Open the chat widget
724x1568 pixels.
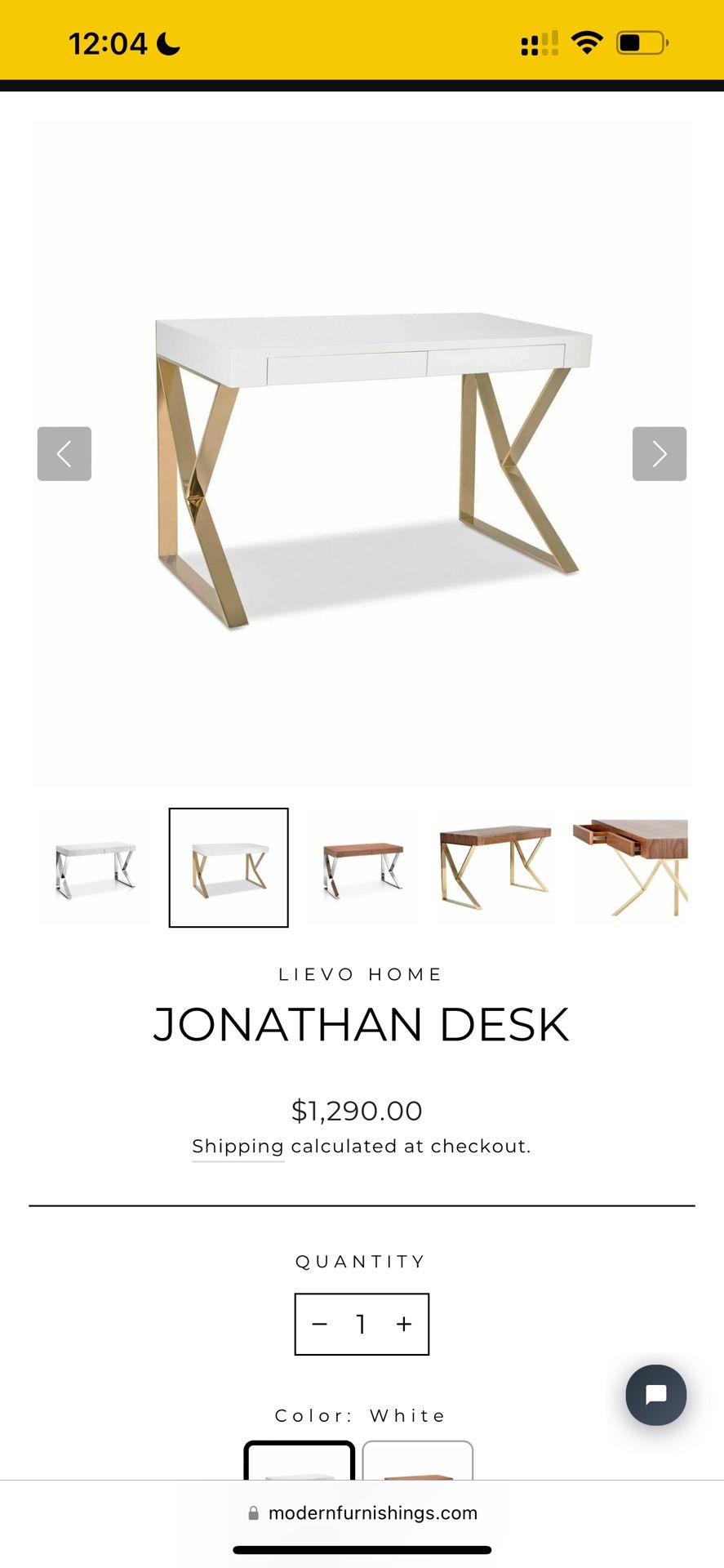[655, 1395]
